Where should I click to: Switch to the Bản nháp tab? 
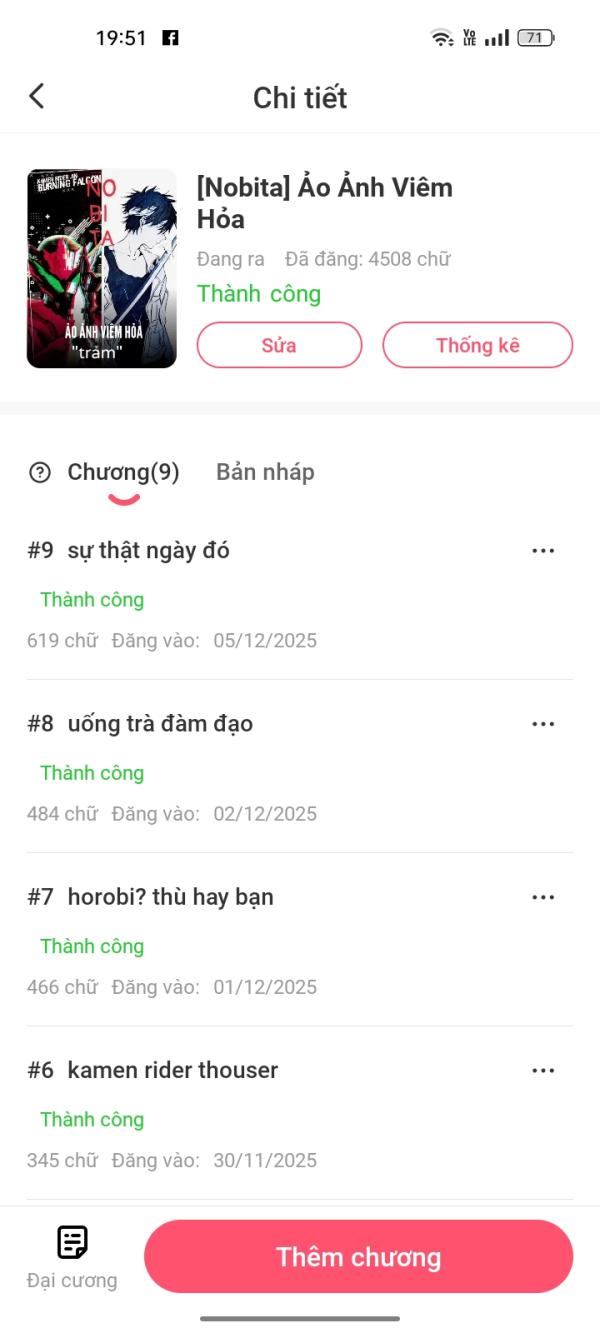pos(265,472)
